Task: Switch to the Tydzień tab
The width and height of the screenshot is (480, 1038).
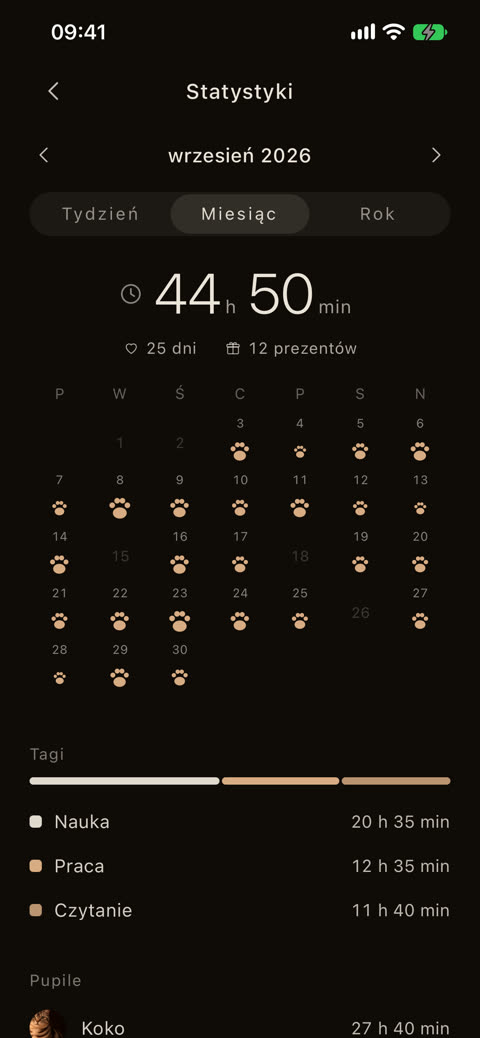Action: click(x=100, y=214)
